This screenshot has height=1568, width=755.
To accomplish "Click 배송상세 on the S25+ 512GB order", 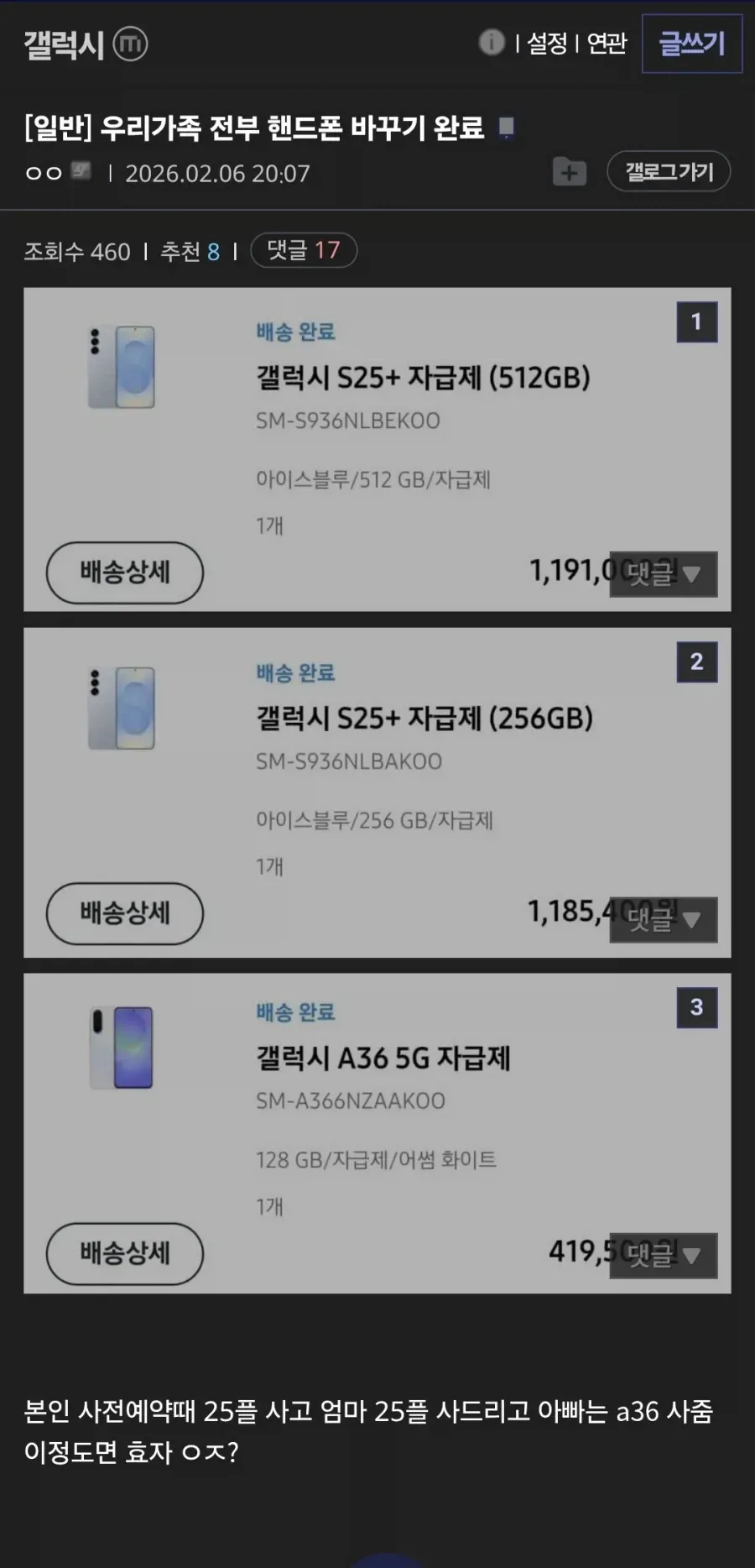I will pyautogui.click(x=124, y=573).
